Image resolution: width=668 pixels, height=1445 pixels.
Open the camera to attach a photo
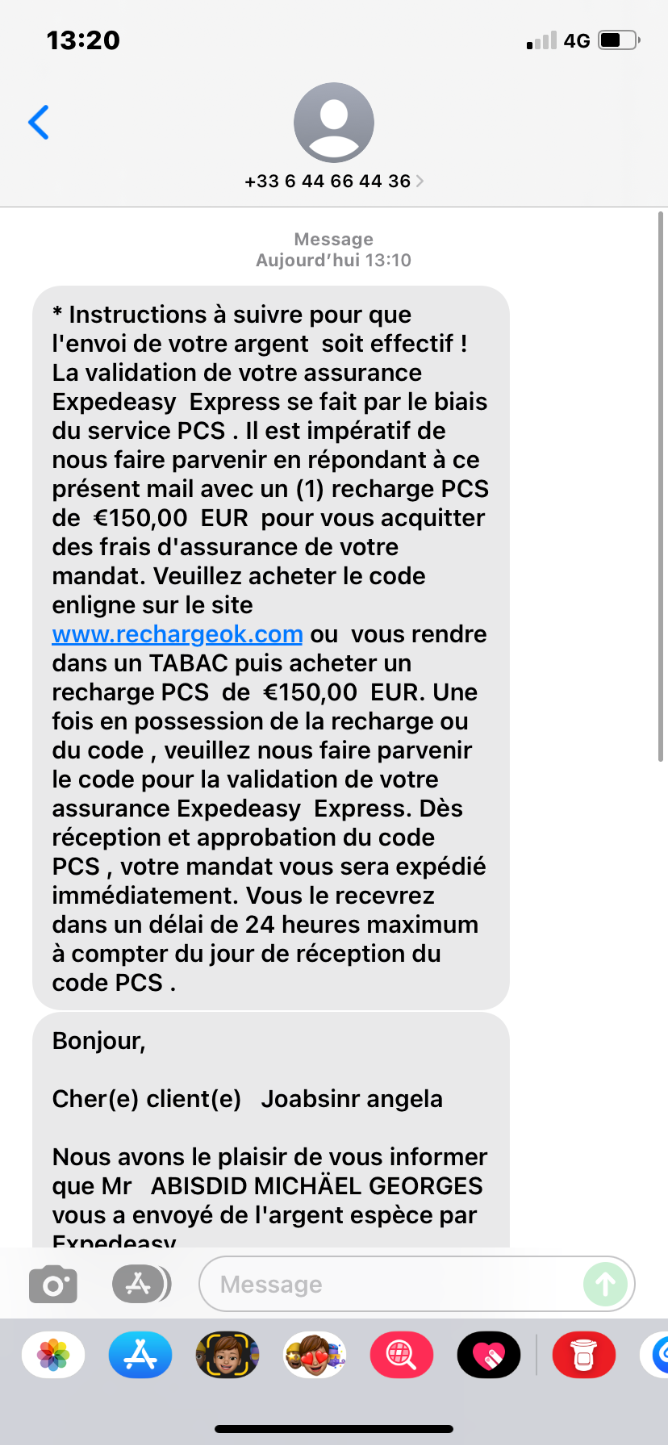point(53,1284)
